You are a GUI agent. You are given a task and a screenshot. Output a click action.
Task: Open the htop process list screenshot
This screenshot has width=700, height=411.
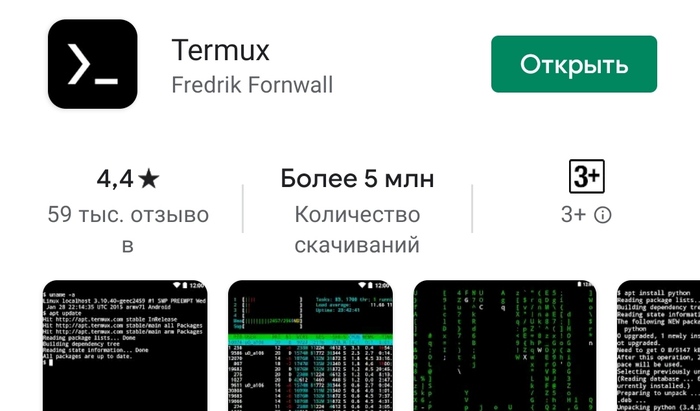point(309,346)
